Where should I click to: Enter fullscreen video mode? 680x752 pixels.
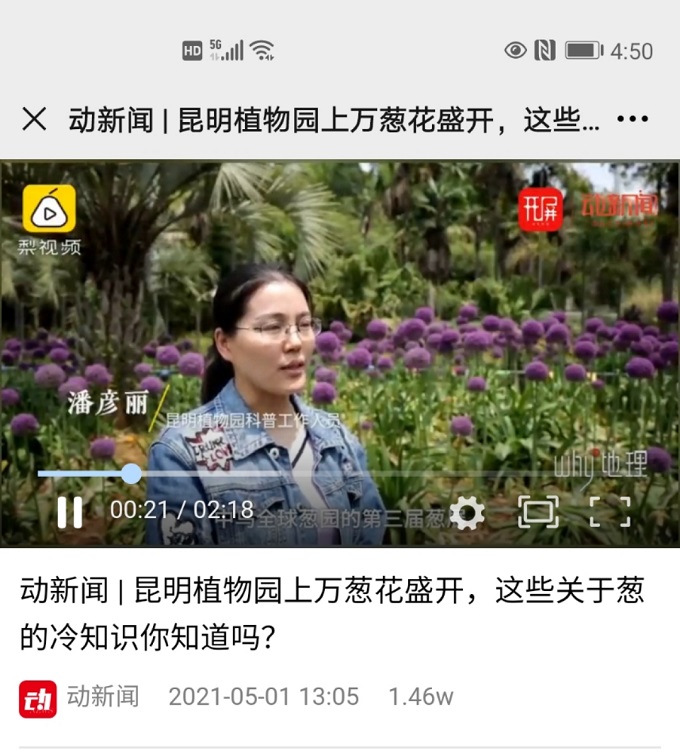(x=609, y=512)
